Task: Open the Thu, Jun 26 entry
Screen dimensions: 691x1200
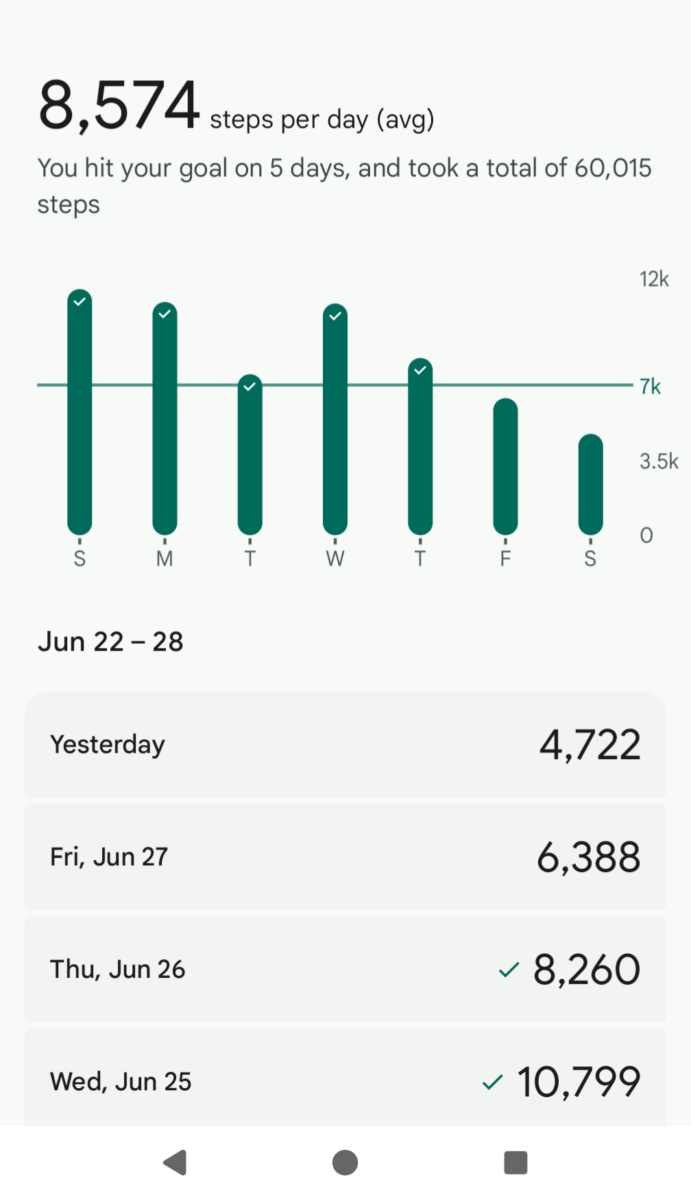Action: [345, 969]
